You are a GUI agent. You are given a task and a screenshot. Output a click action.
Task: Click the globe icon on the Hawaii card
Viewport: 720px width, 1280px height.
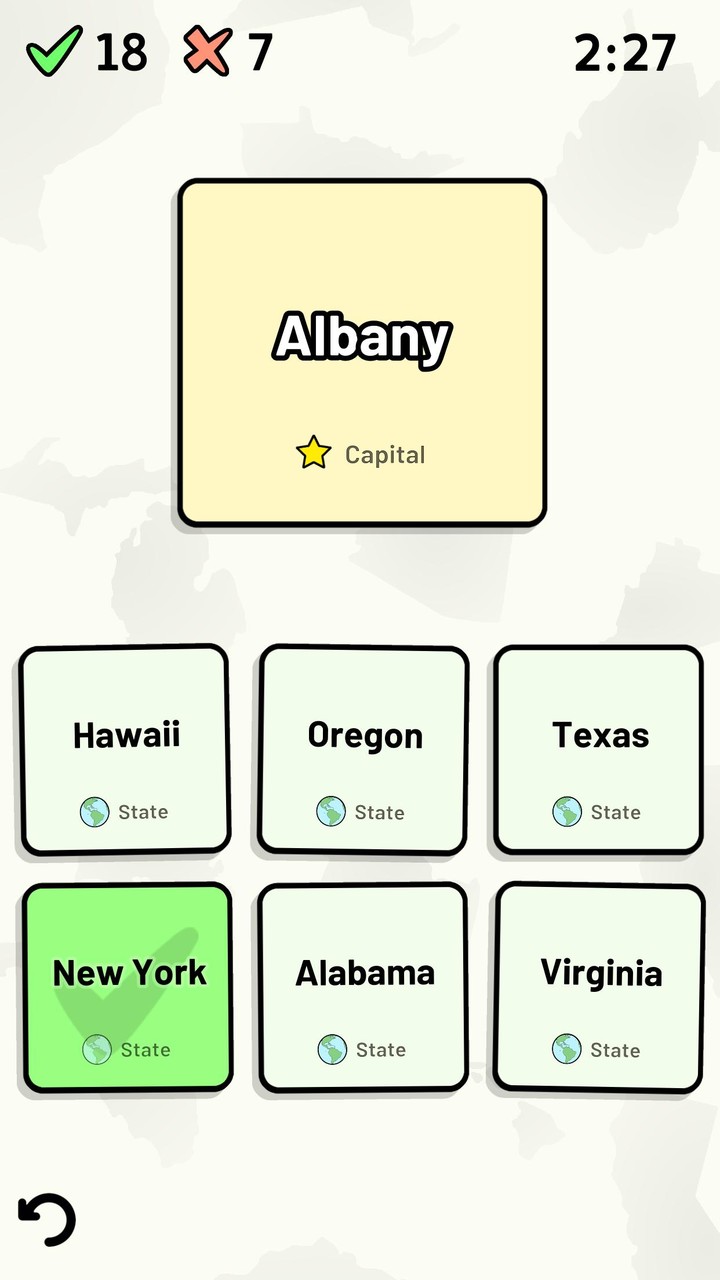95,812
